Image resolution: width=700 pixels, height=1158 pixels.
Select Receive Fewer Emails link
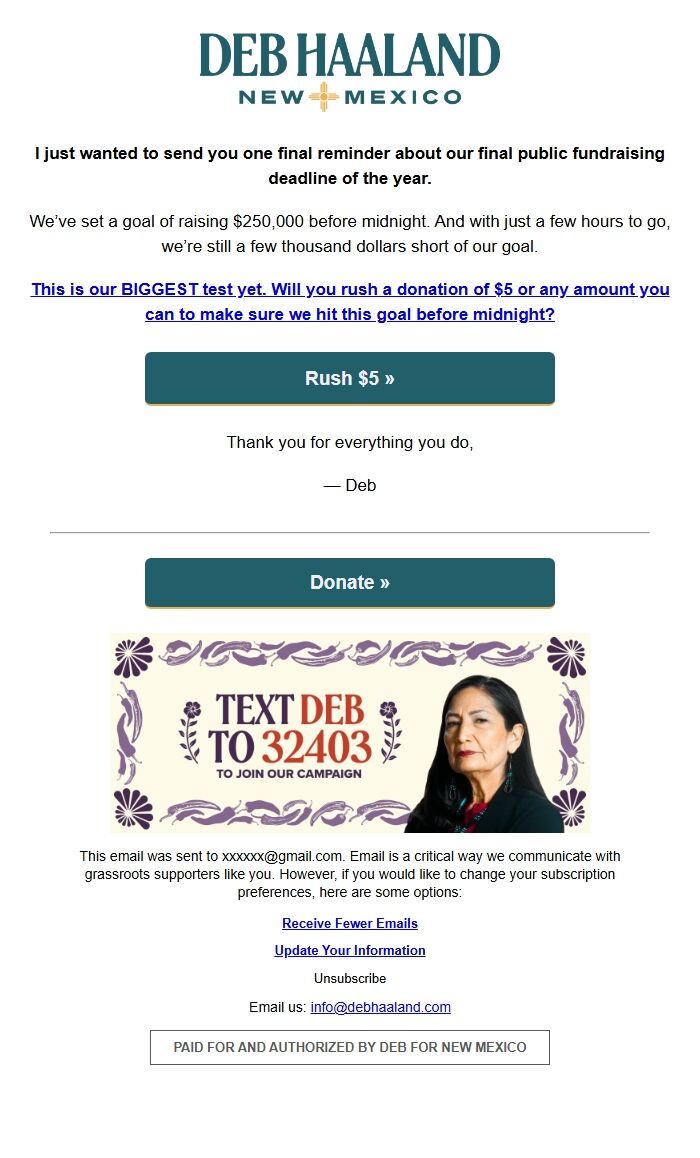(349, 923)
